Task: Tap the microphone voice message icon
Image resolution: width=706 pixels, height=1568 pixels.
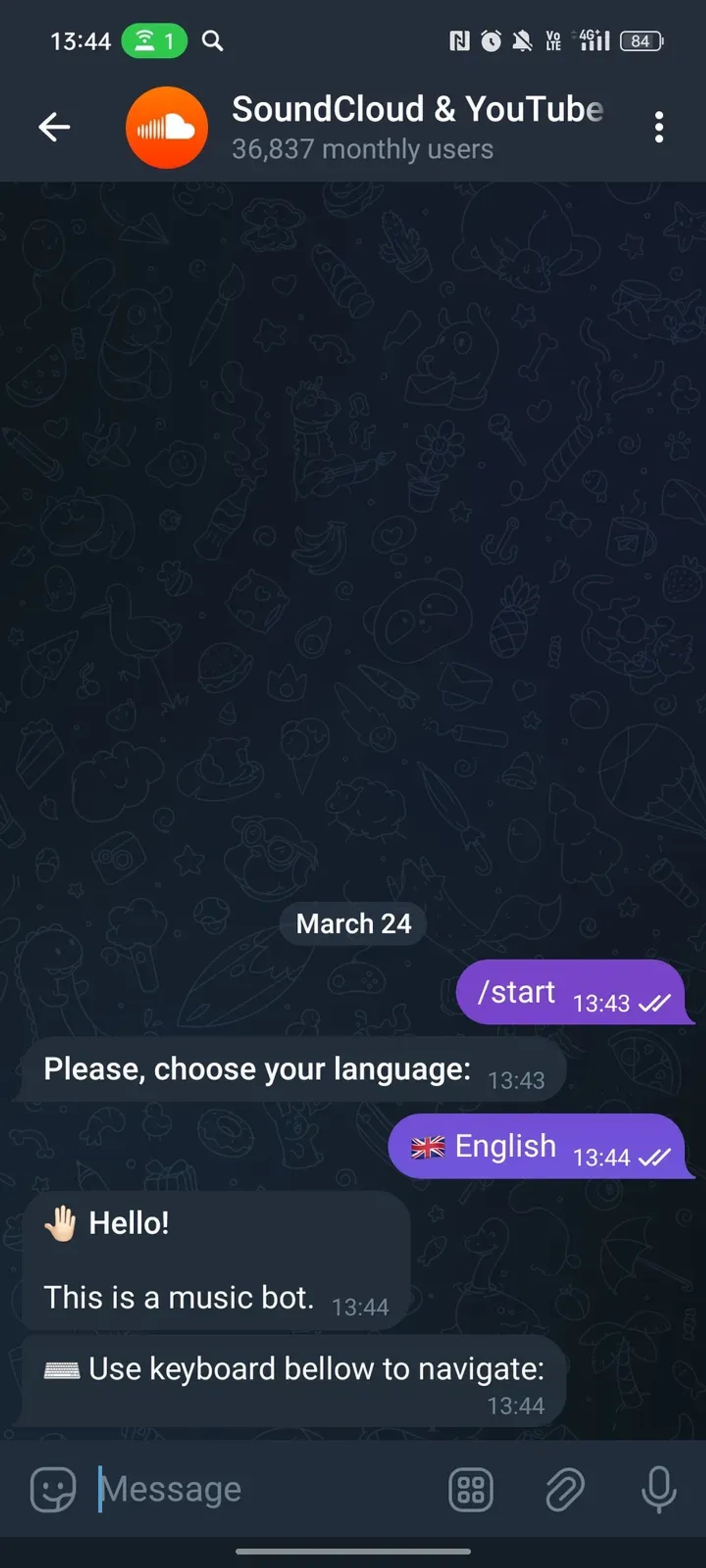Action: (x=658, y=1489)
